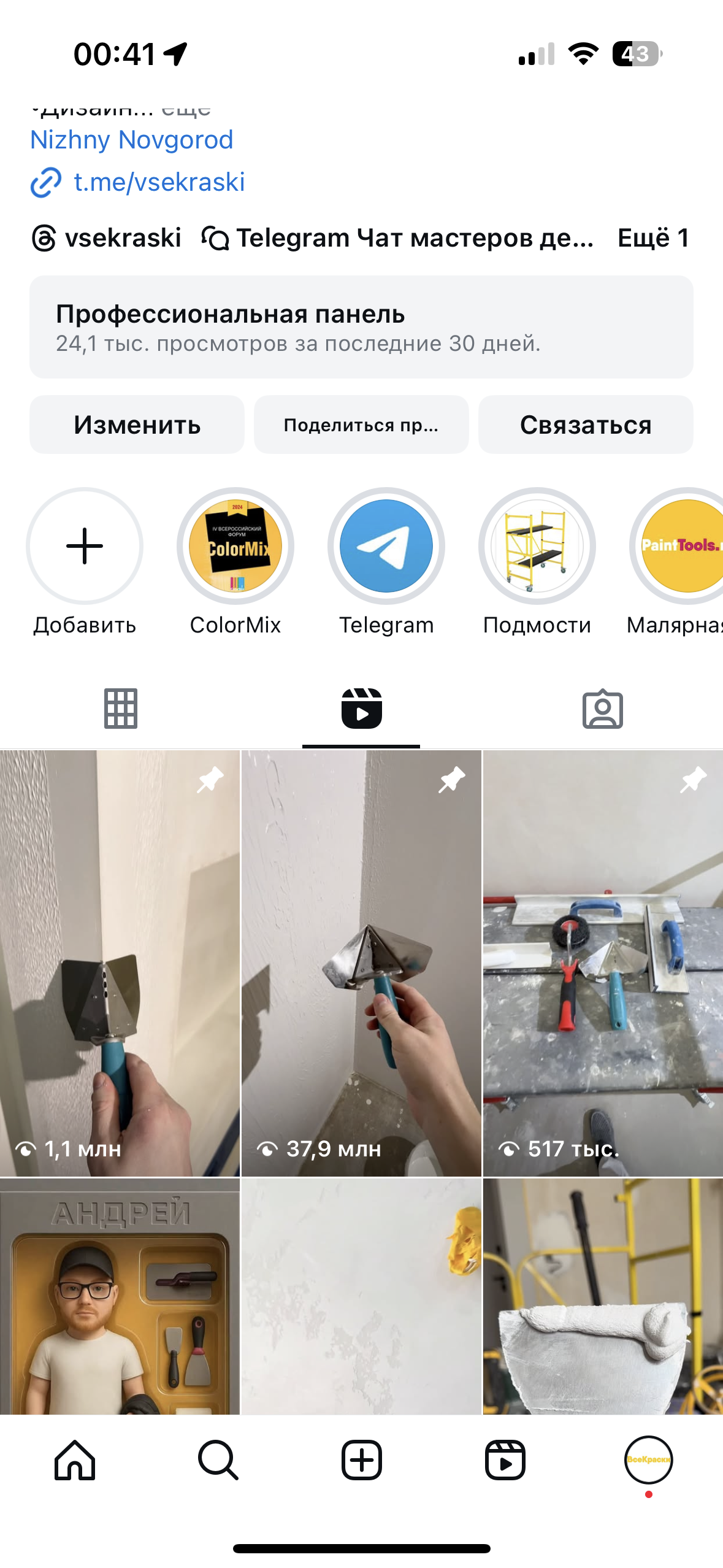Open the Подмости highlight

[x=537, y=546]
